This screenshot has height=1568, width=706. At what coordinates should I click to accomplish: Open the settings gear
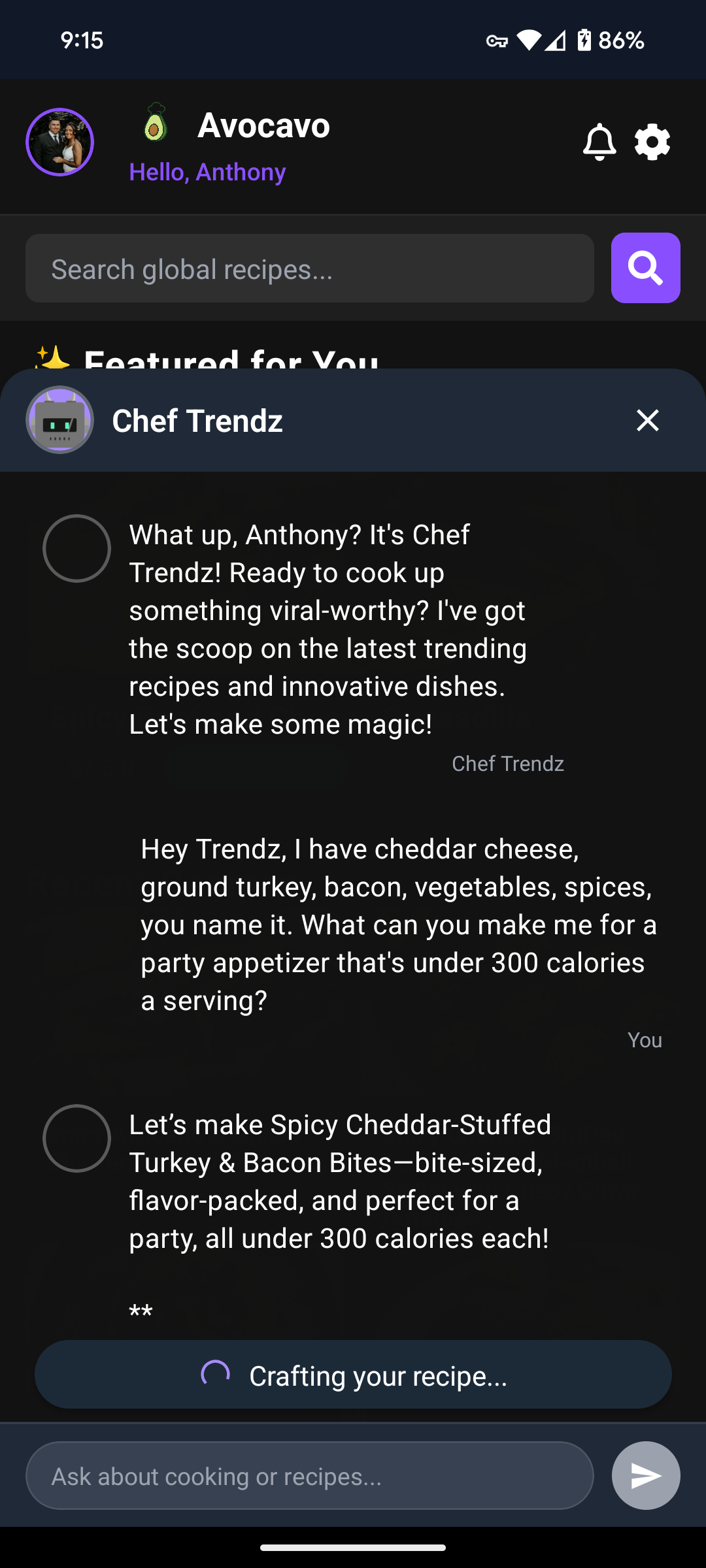(x=652, y=142)
